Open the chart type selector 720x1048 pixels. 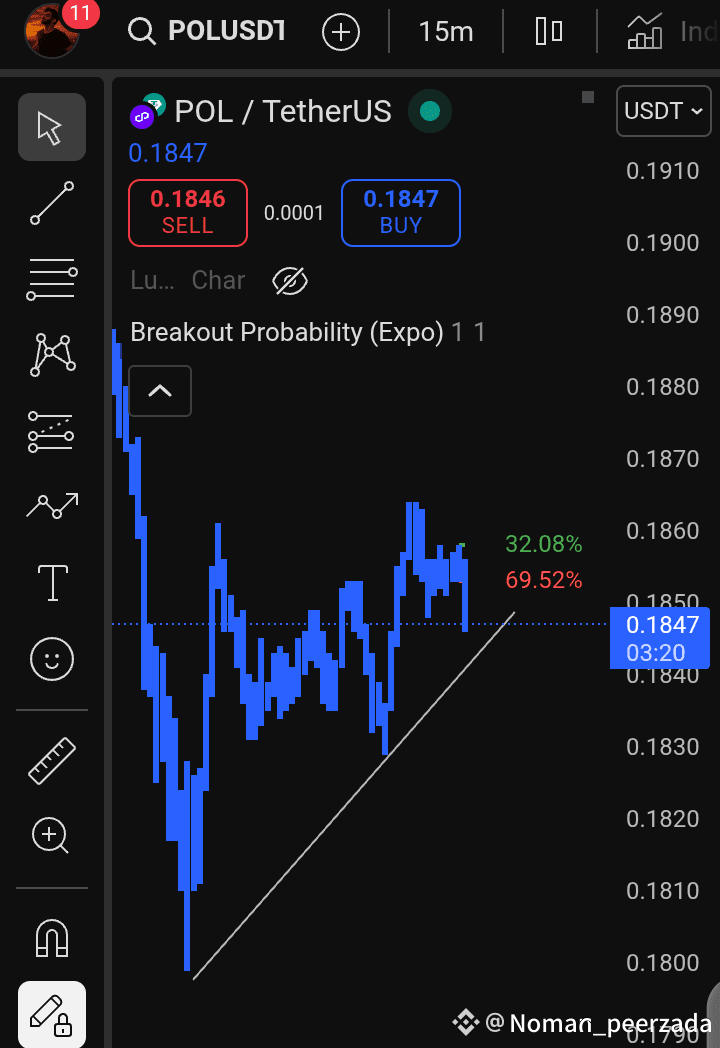549,32
